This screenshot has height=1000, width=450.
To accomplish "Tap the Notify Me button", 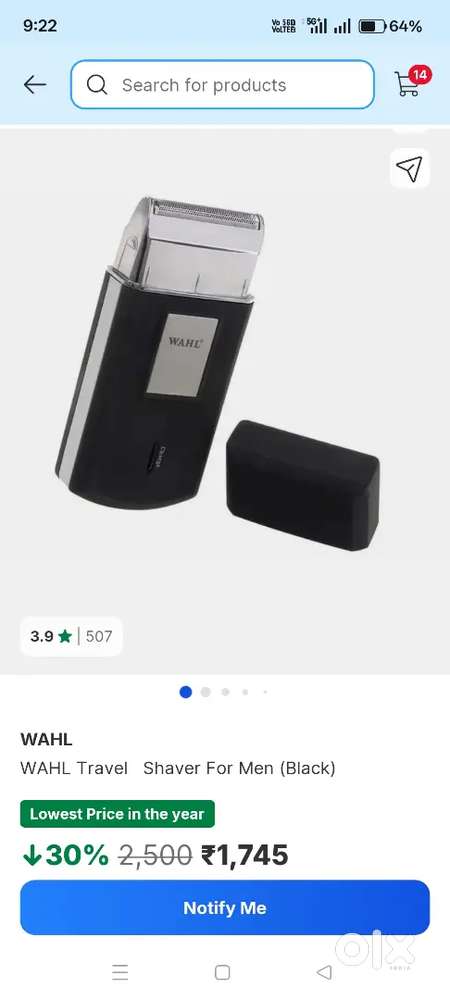I will (x=225, y=908).
